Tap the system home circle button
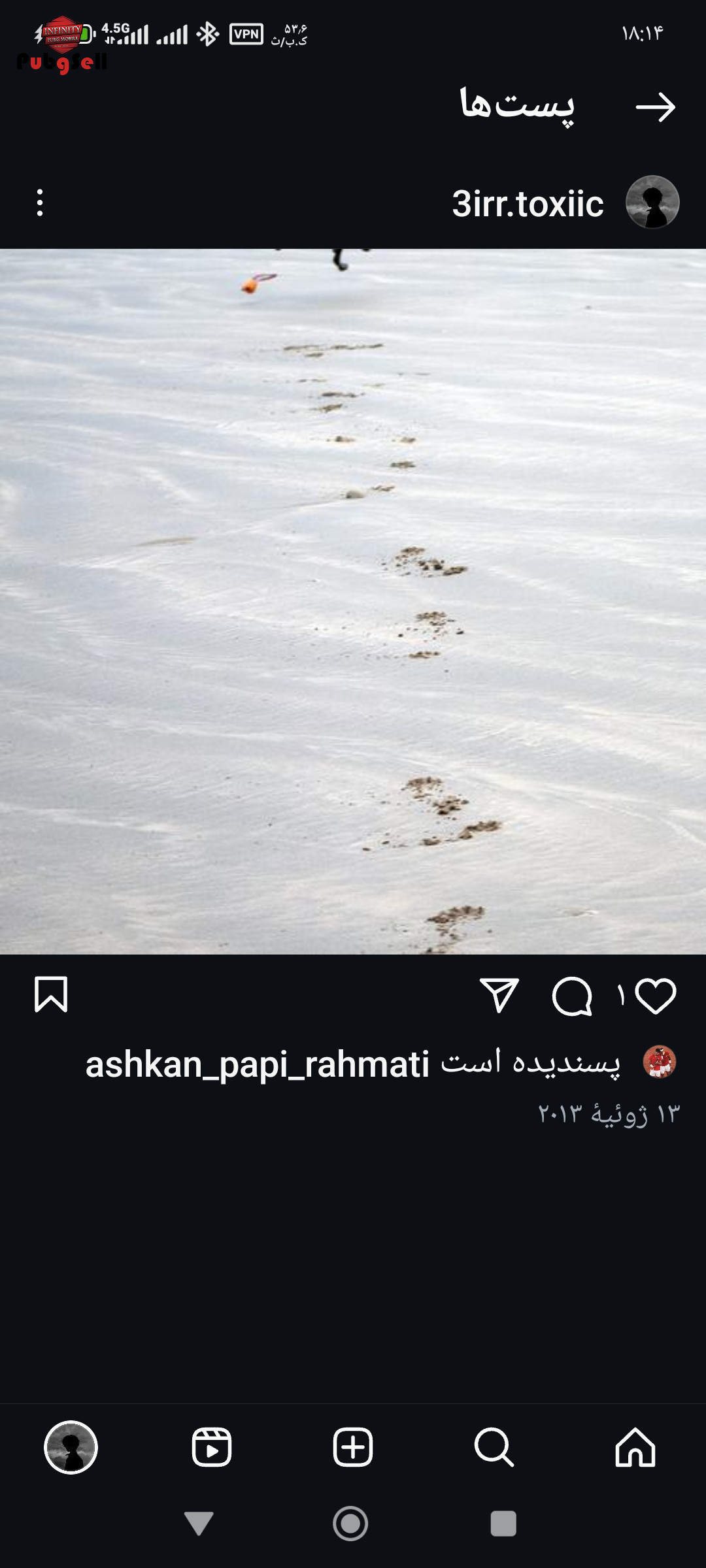706x1568 pixels. click(350, 1524)
